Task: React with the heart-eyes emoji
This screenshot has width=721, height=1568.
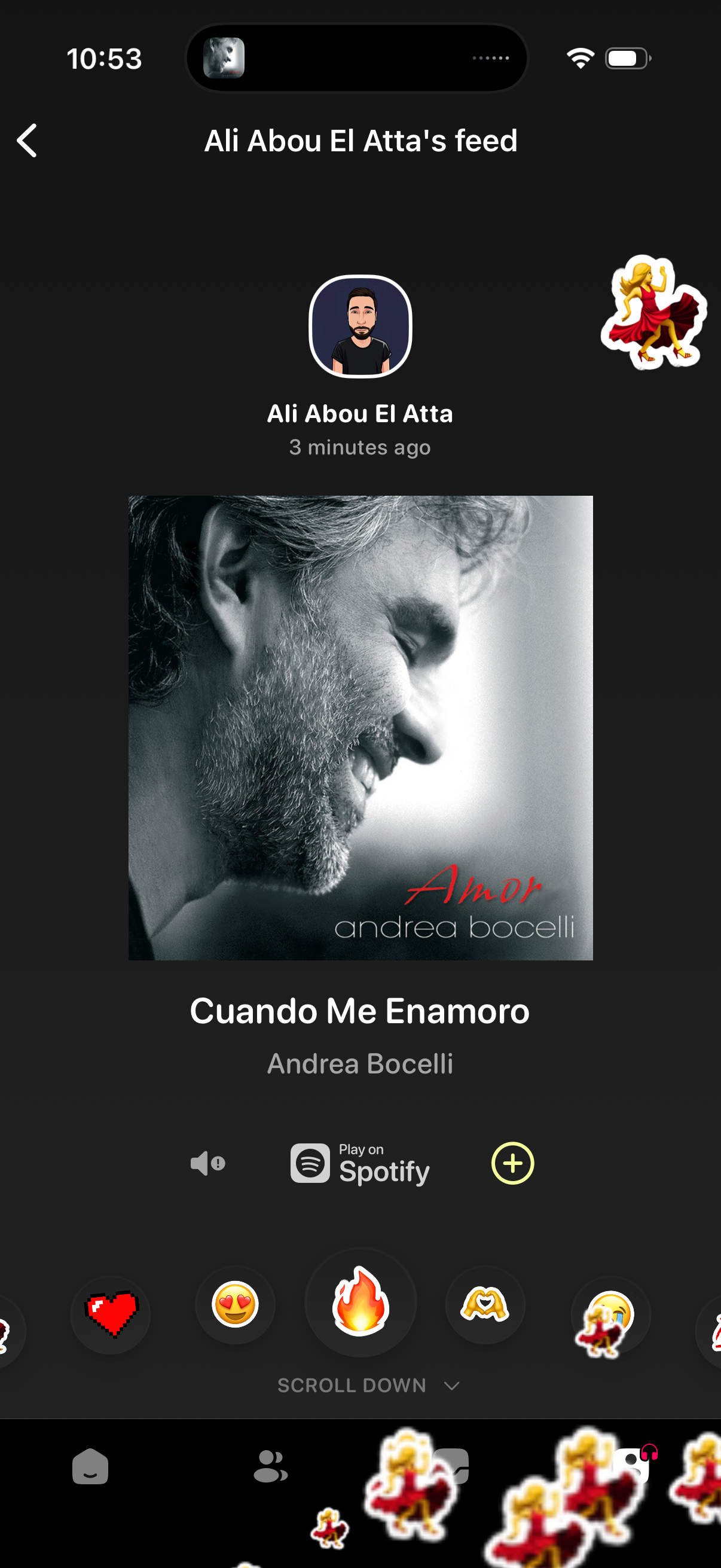Action: click(236, 1304)
